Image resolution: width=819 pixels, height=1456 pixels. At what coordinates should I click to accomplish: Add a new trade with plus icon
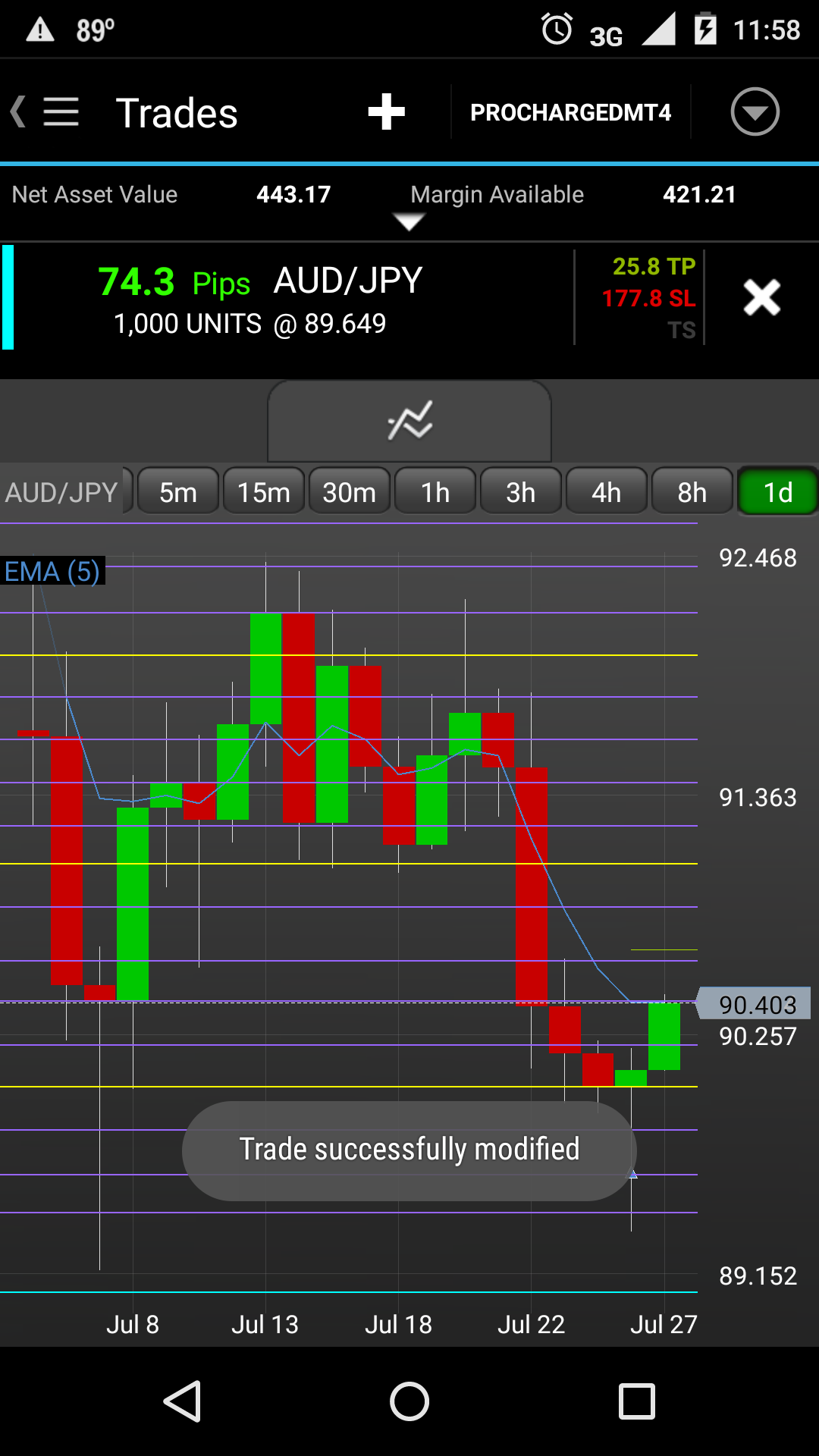click(x=386, y=112)
